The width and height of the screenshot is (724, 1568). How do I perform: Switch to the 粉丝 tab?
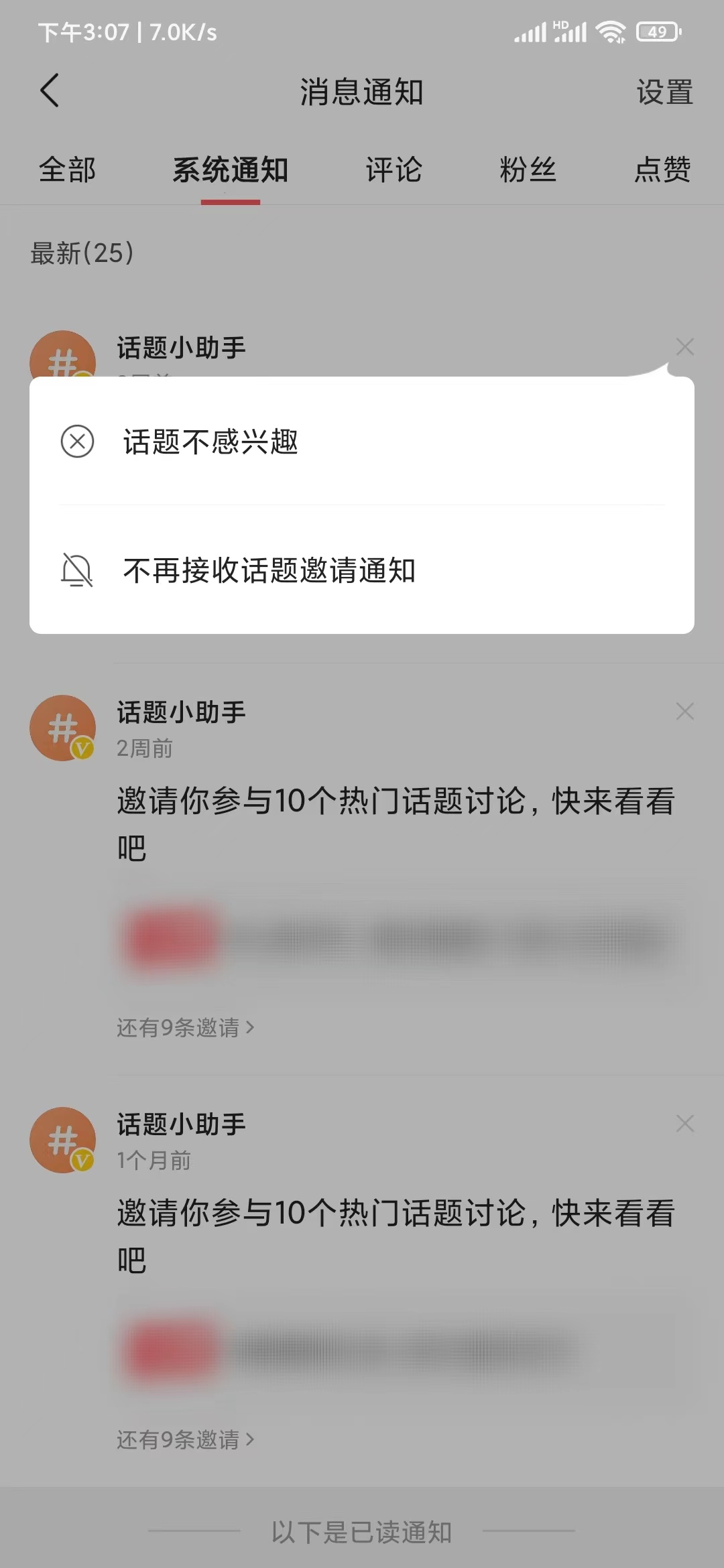[530, 171]
